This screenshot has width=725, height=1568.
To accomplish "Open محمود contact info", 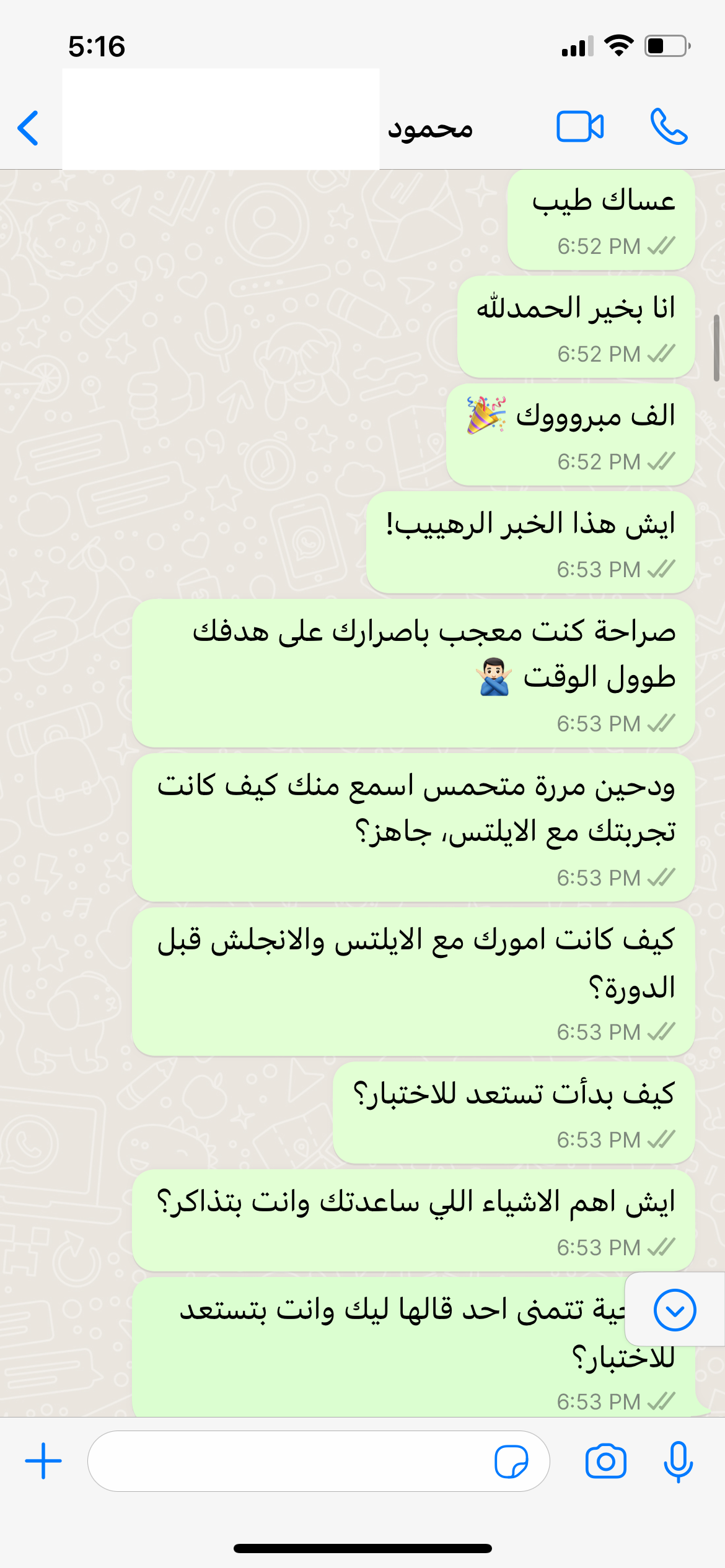I will [x=430, y=129].
